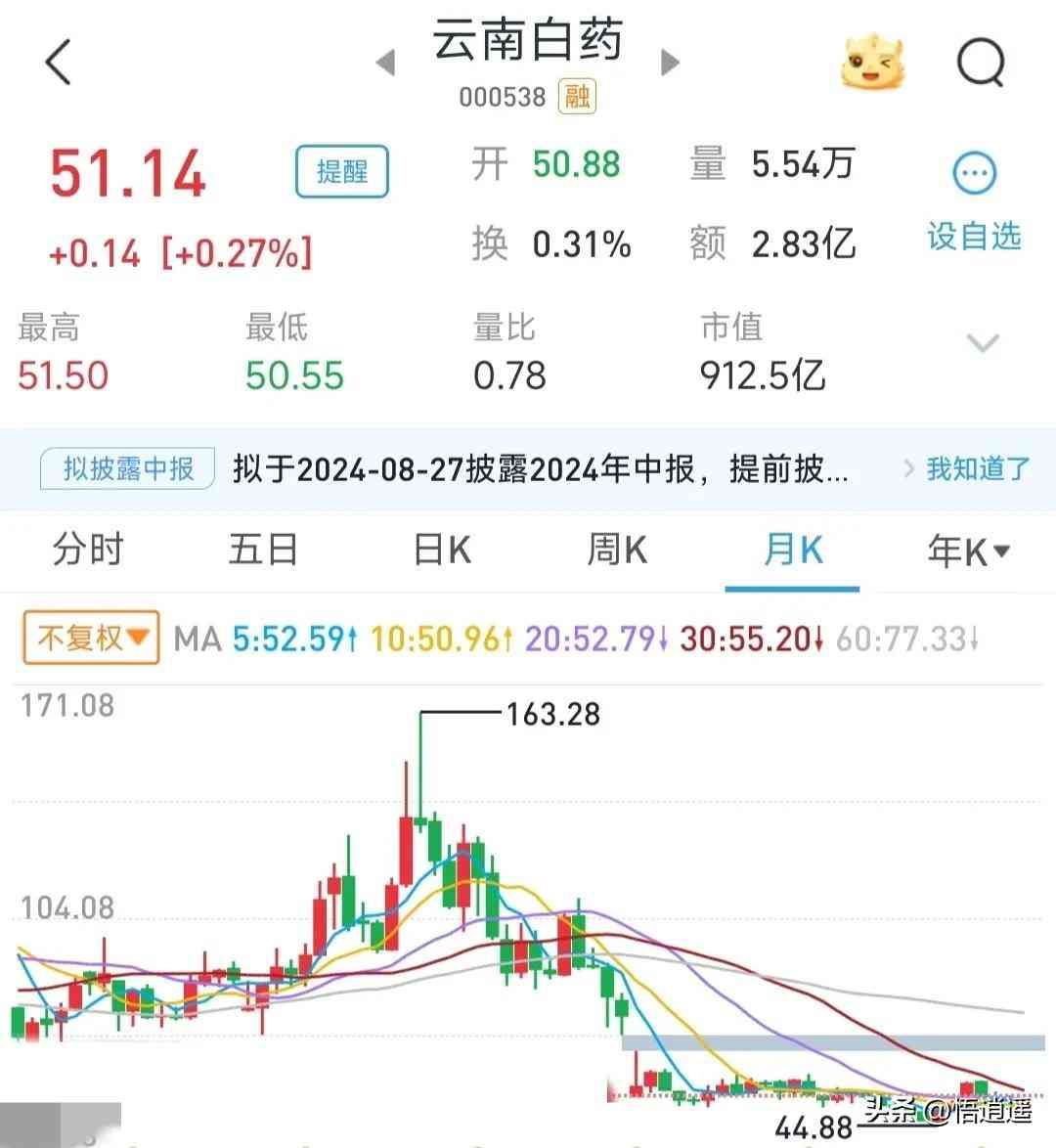Screen dimensions: 1056x1148
Task: Set a price alert with 提醒
Action: pyautogui.click(x=342, y=172)
